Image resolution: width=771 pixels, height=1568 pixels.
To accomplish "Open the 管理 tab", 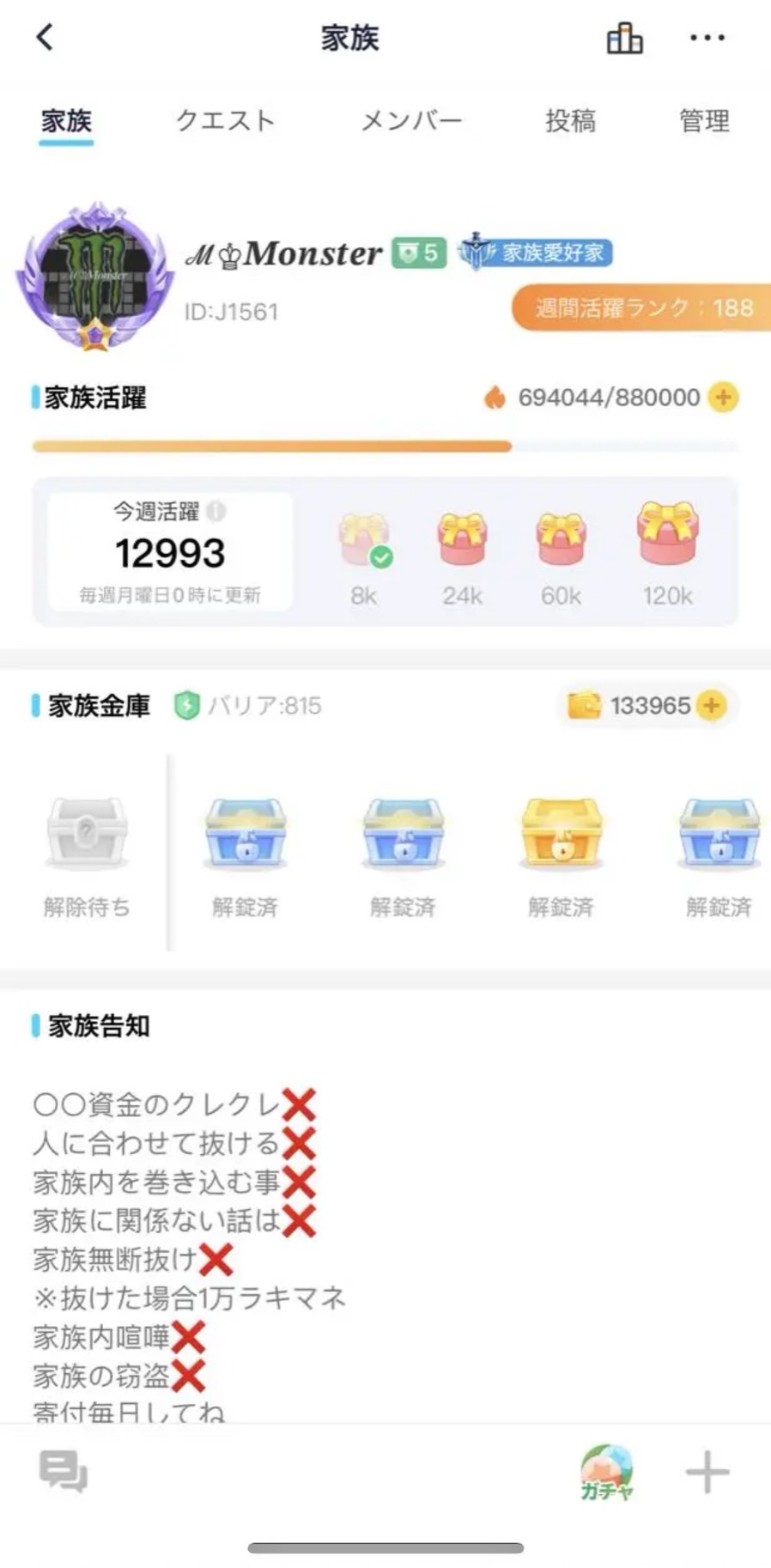I will coord(704,121).
